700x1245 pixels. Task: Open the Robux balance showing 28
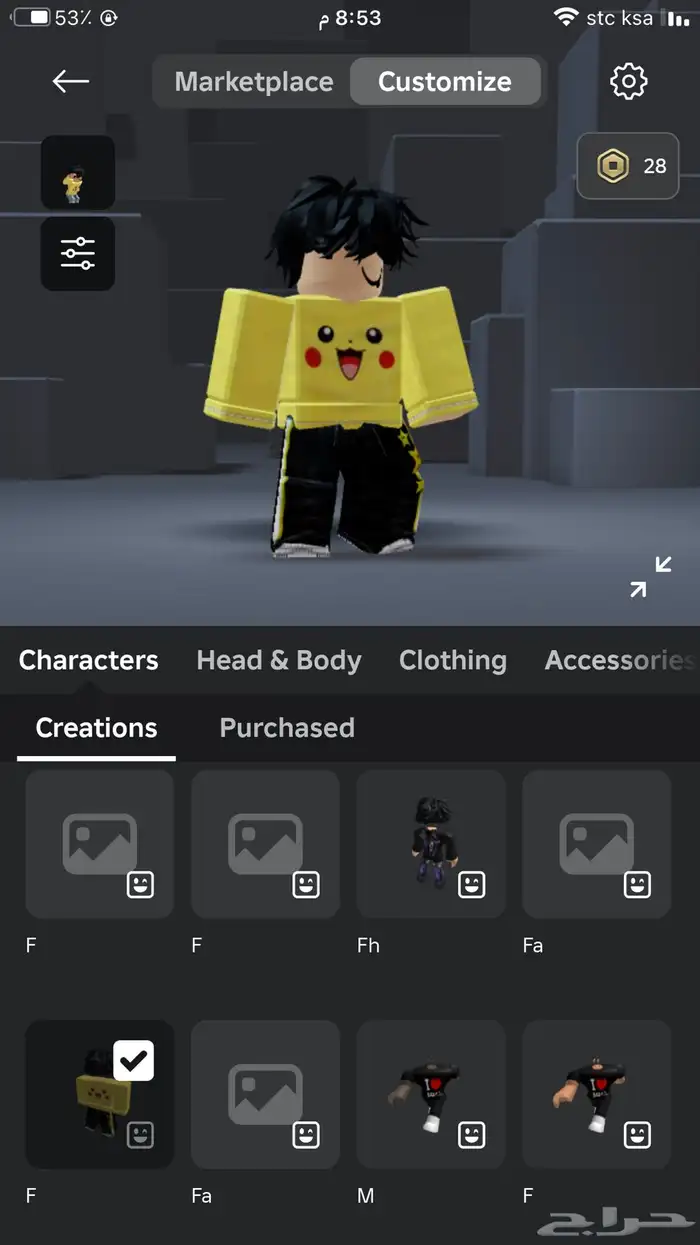[628, 166]
